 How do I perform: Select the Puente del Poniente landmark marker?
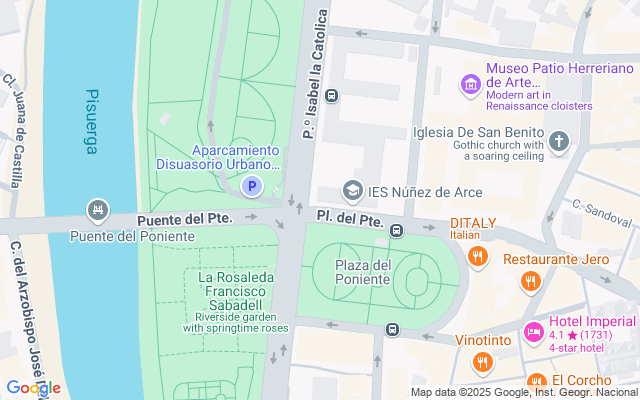[97, 210]
